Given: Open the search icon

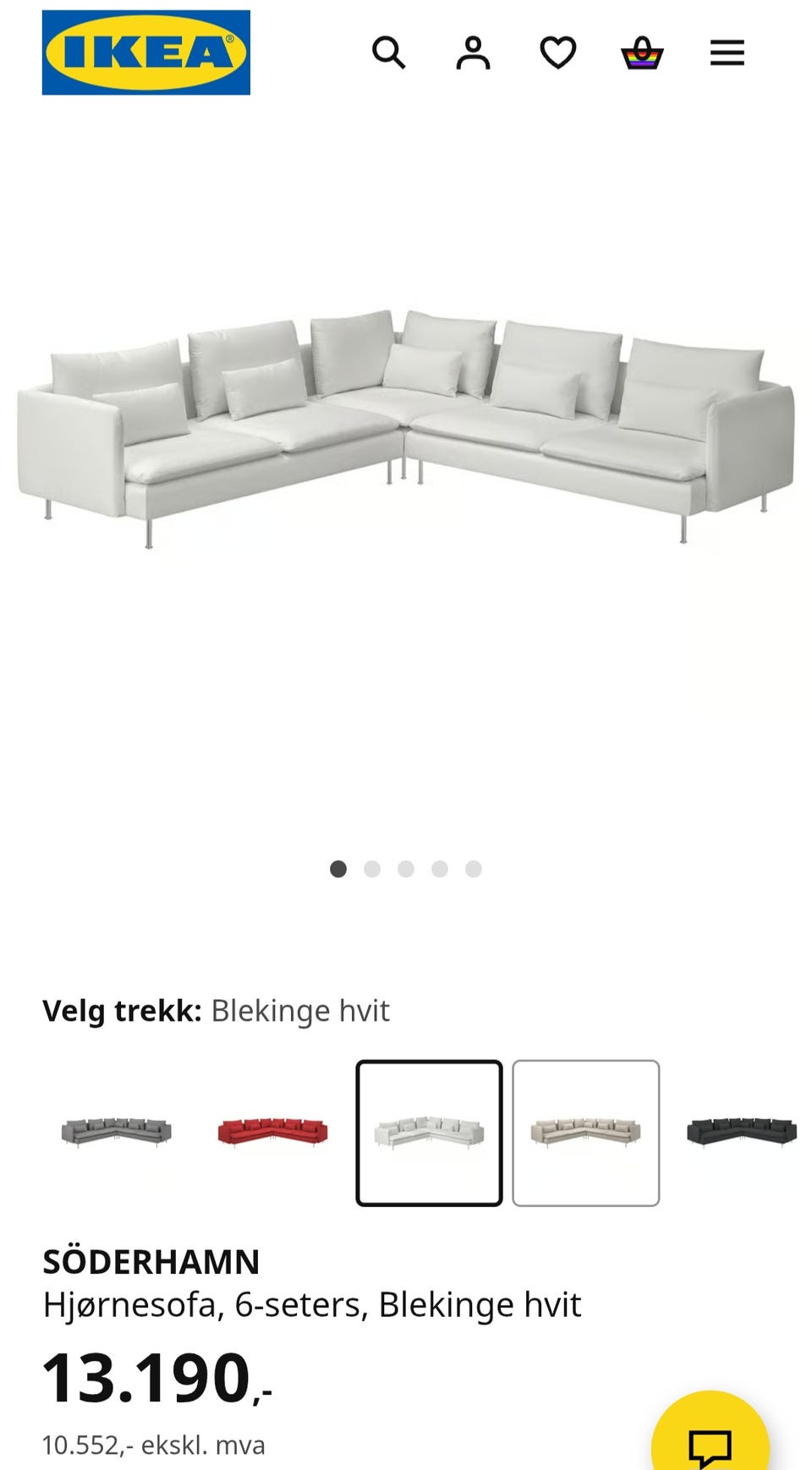Looking at the screenshot, I should [389, 54].
